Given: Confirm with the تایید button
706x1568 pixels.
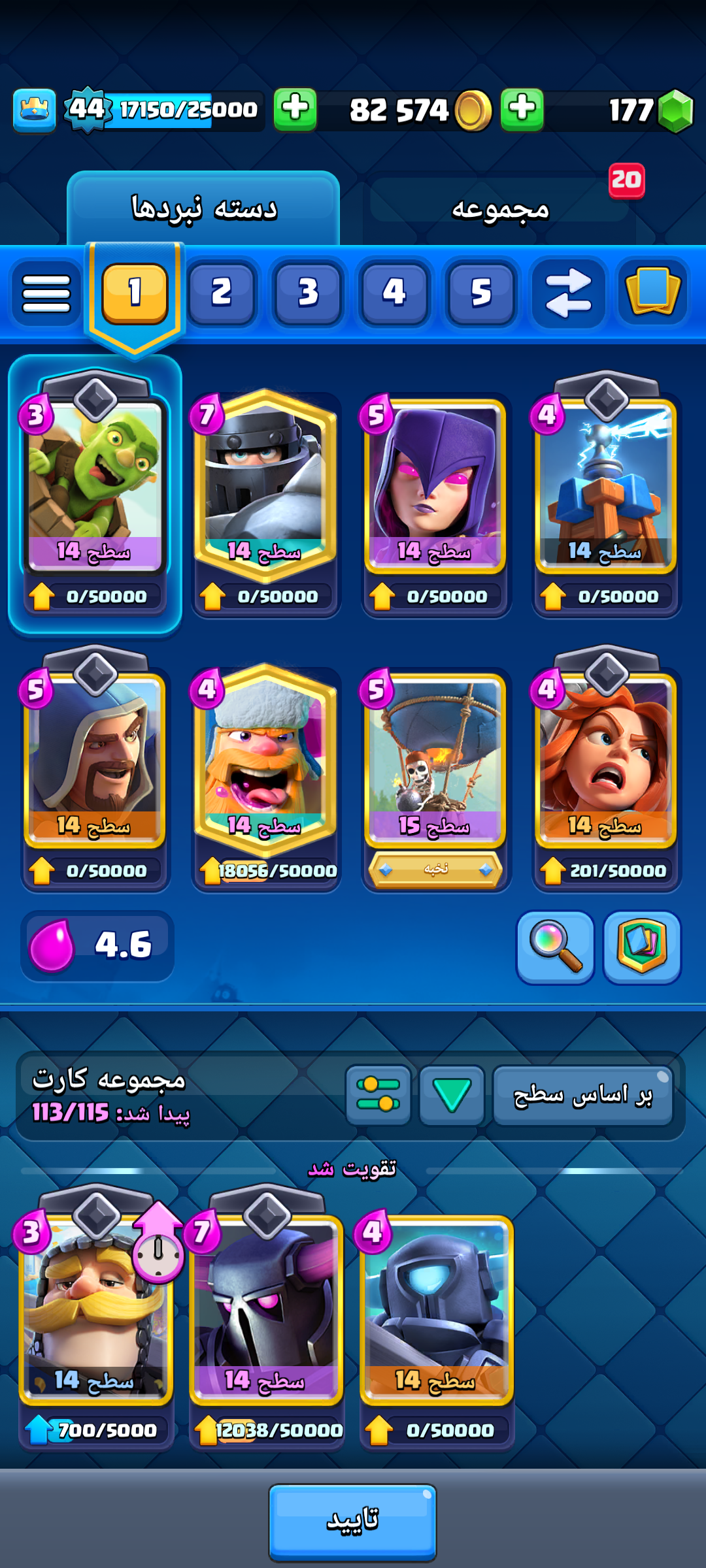Looking at the screenshot, I should point(352,1521).
